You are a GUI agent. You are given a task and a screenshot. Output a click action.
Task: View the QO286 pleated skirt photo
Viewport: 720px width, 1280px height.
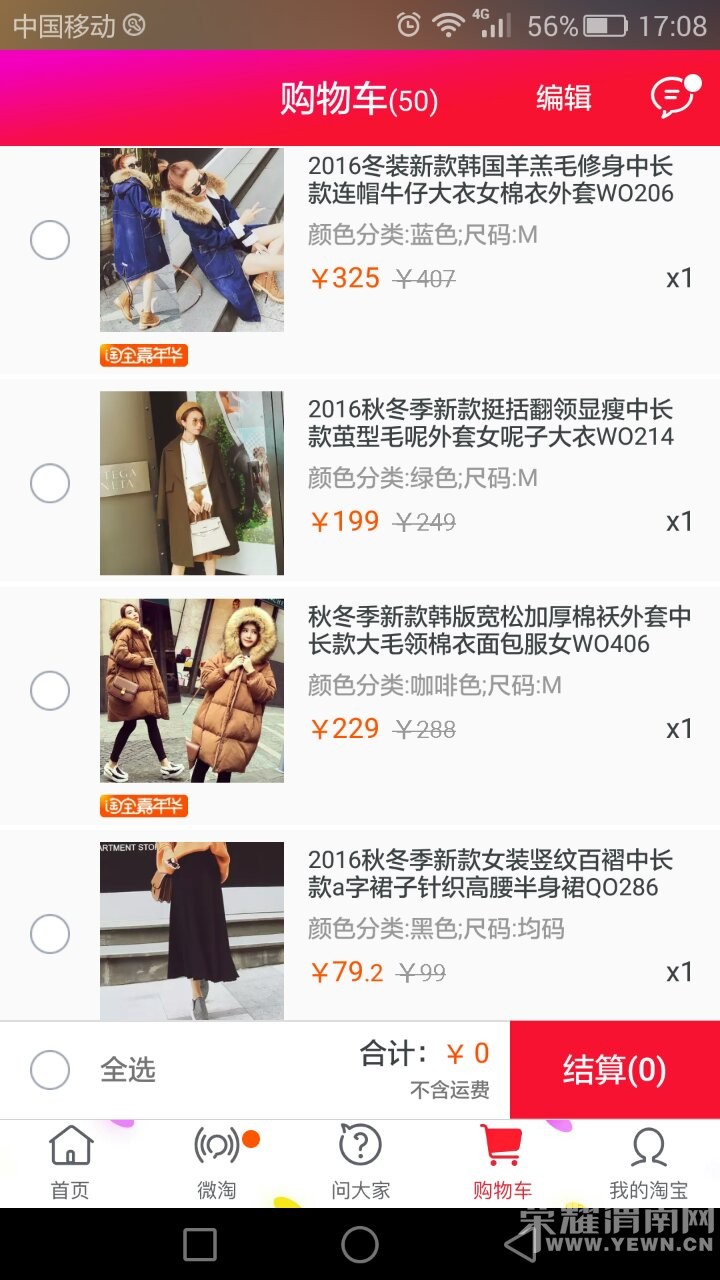pos(192,930)
